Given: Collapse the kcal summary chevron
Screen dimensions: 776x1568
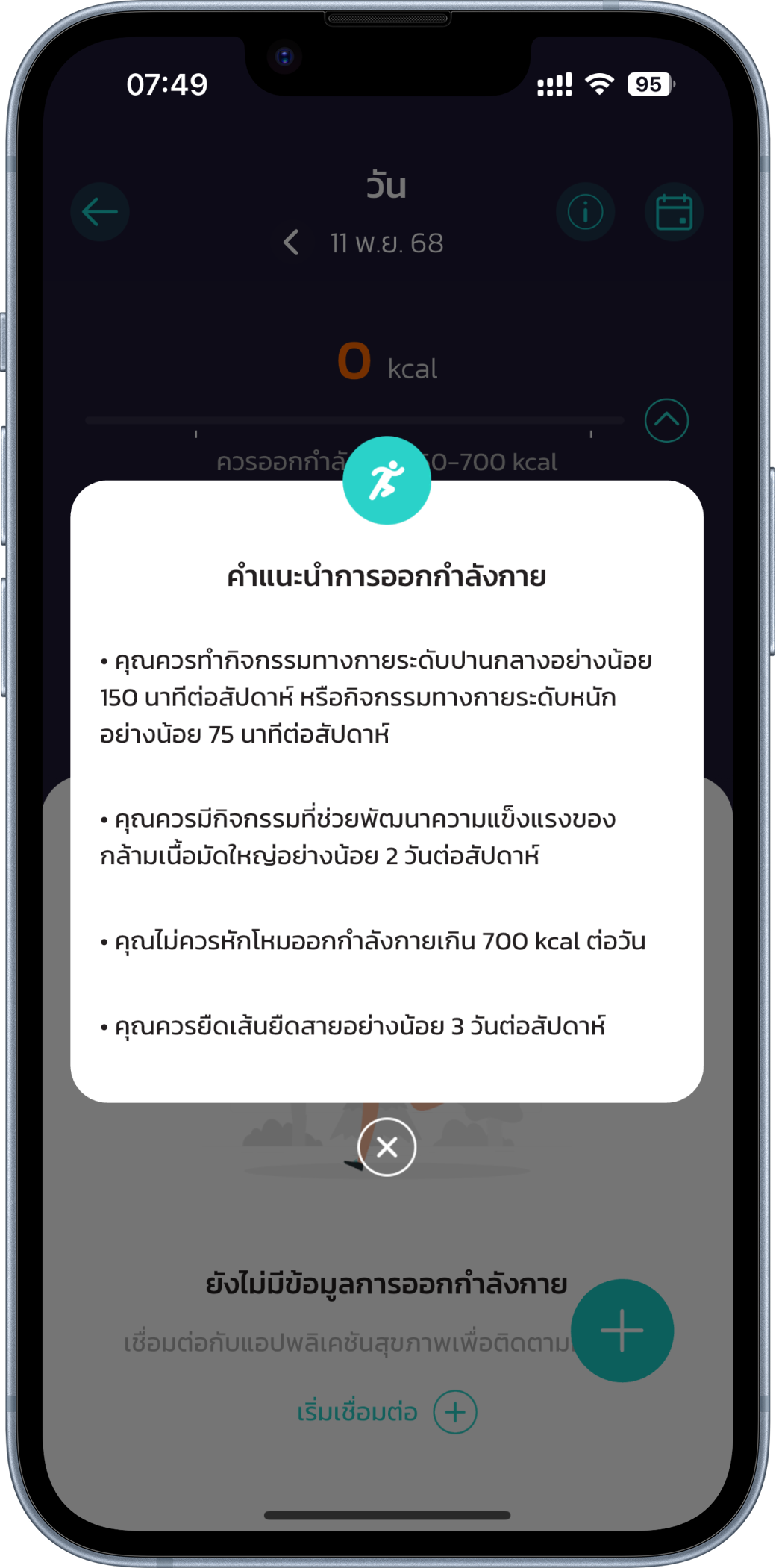Looking at the screenshot, I should tap(666, 420).
